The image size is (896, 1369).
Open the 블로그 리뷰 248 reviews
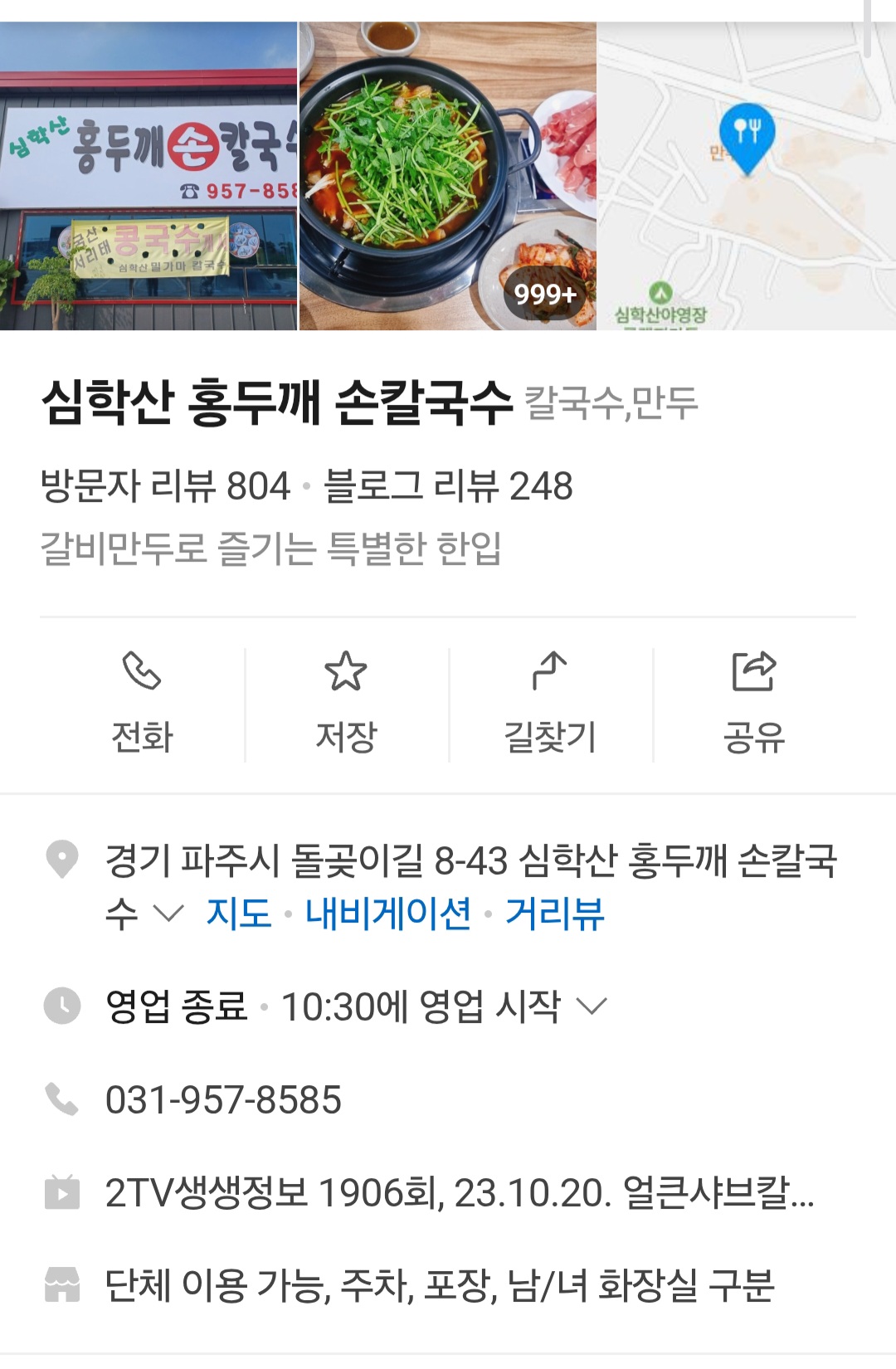tap(448, 486)
